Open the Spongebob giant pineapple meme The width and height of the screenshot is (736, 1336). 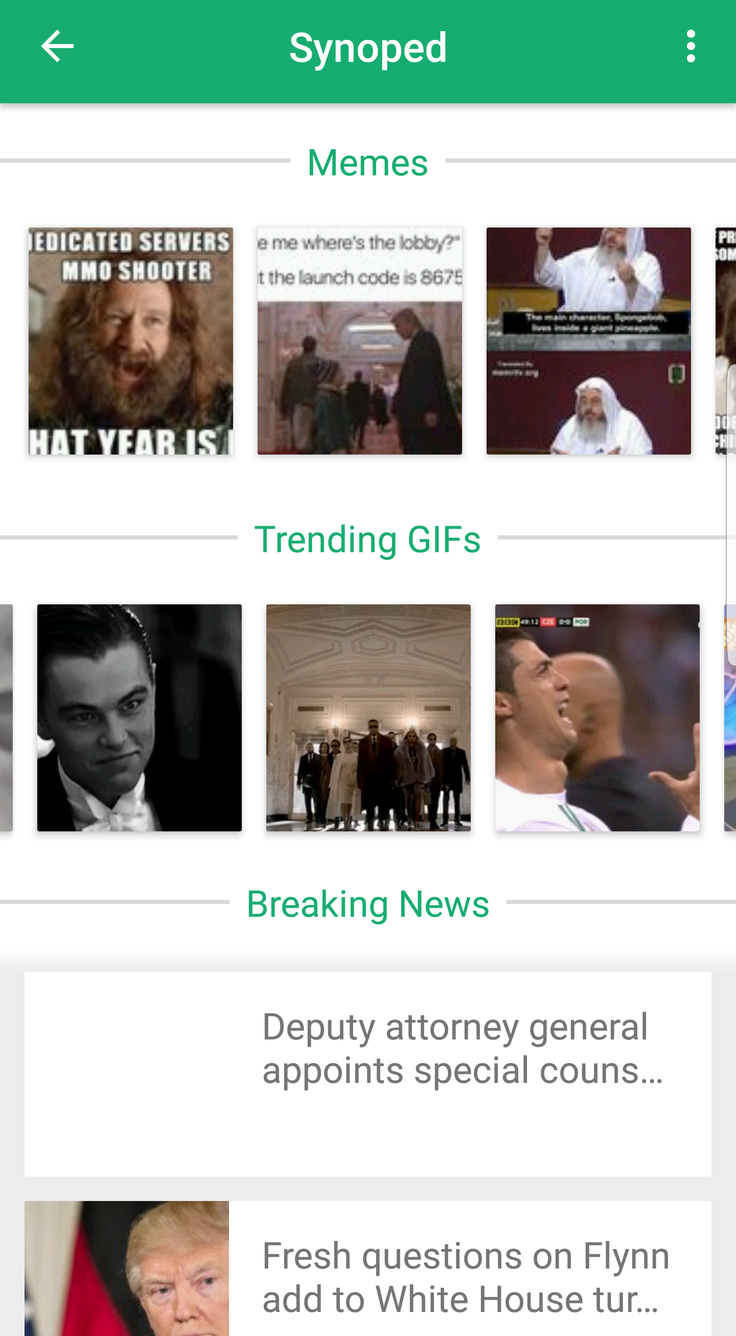pos(588,341)
